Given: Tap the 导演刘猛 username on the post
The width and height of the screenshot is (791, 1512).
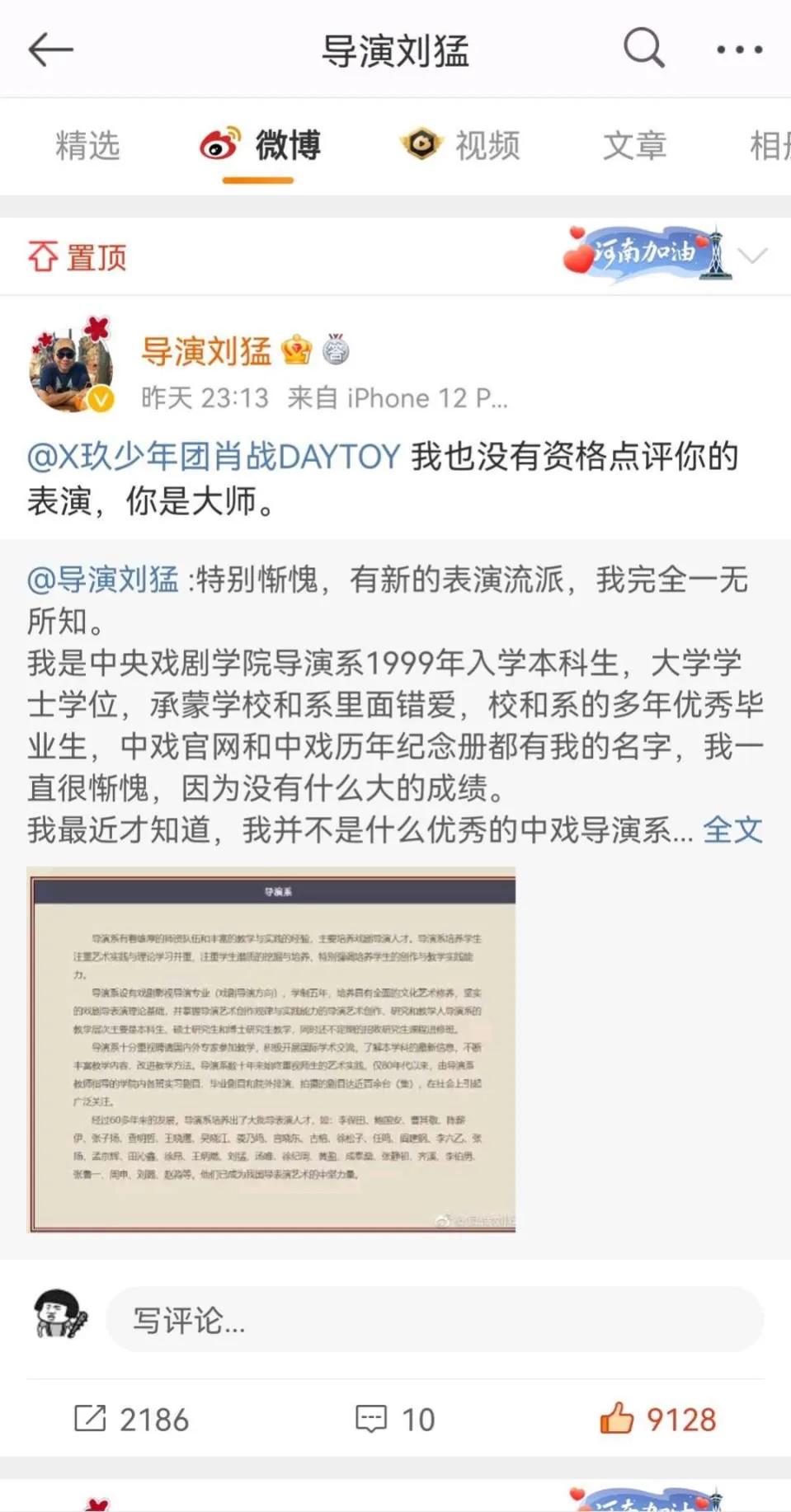Looking at the screenshot, I should click(x=206, y=351).
